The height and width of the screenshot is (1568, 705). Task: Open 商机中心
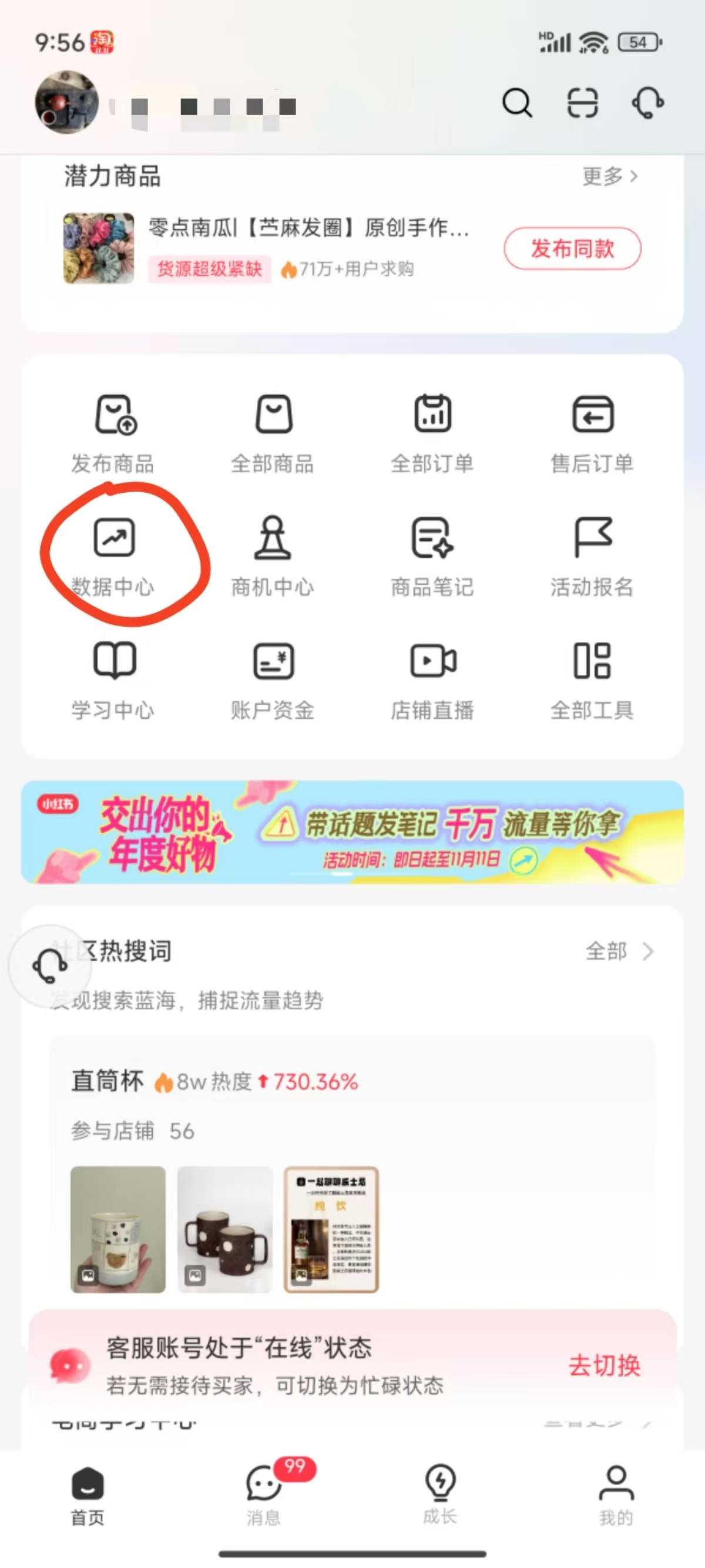pyautogui.click(x=273, y=556)
